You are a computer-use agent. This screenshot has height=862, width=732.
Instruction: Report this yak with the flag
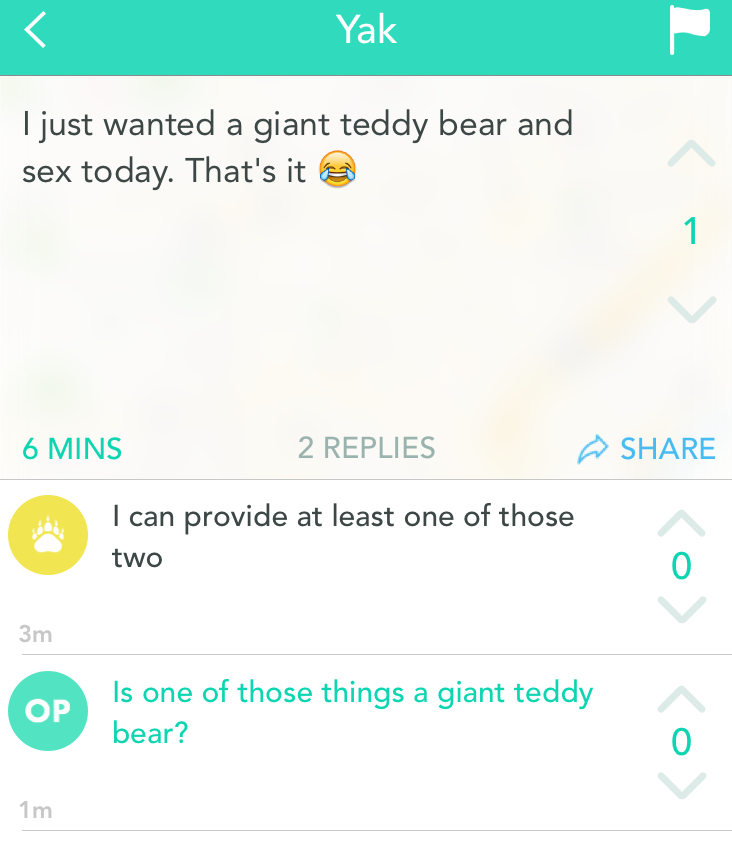pos(689,31)
